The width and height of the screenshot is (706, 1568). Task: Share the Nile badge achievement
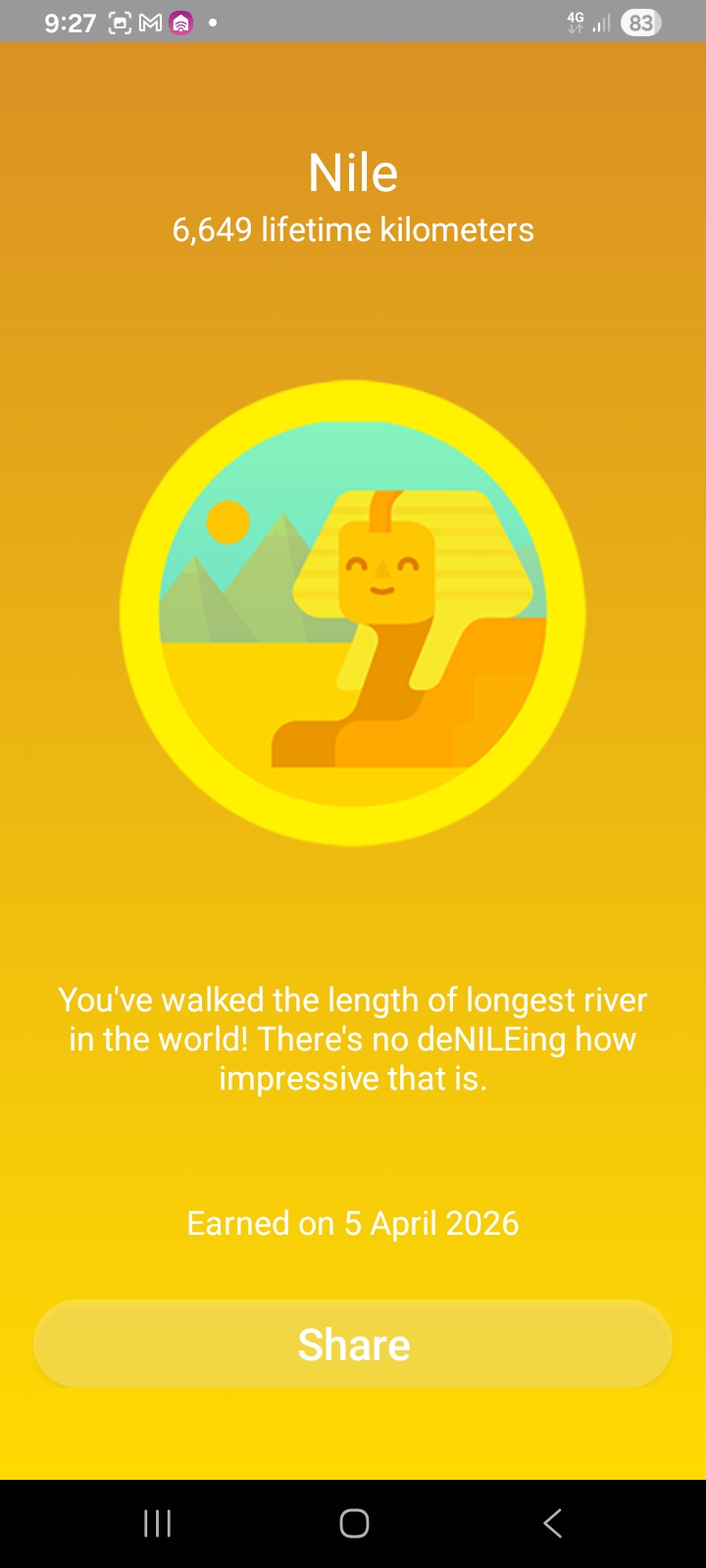[x=353, y=1344]
